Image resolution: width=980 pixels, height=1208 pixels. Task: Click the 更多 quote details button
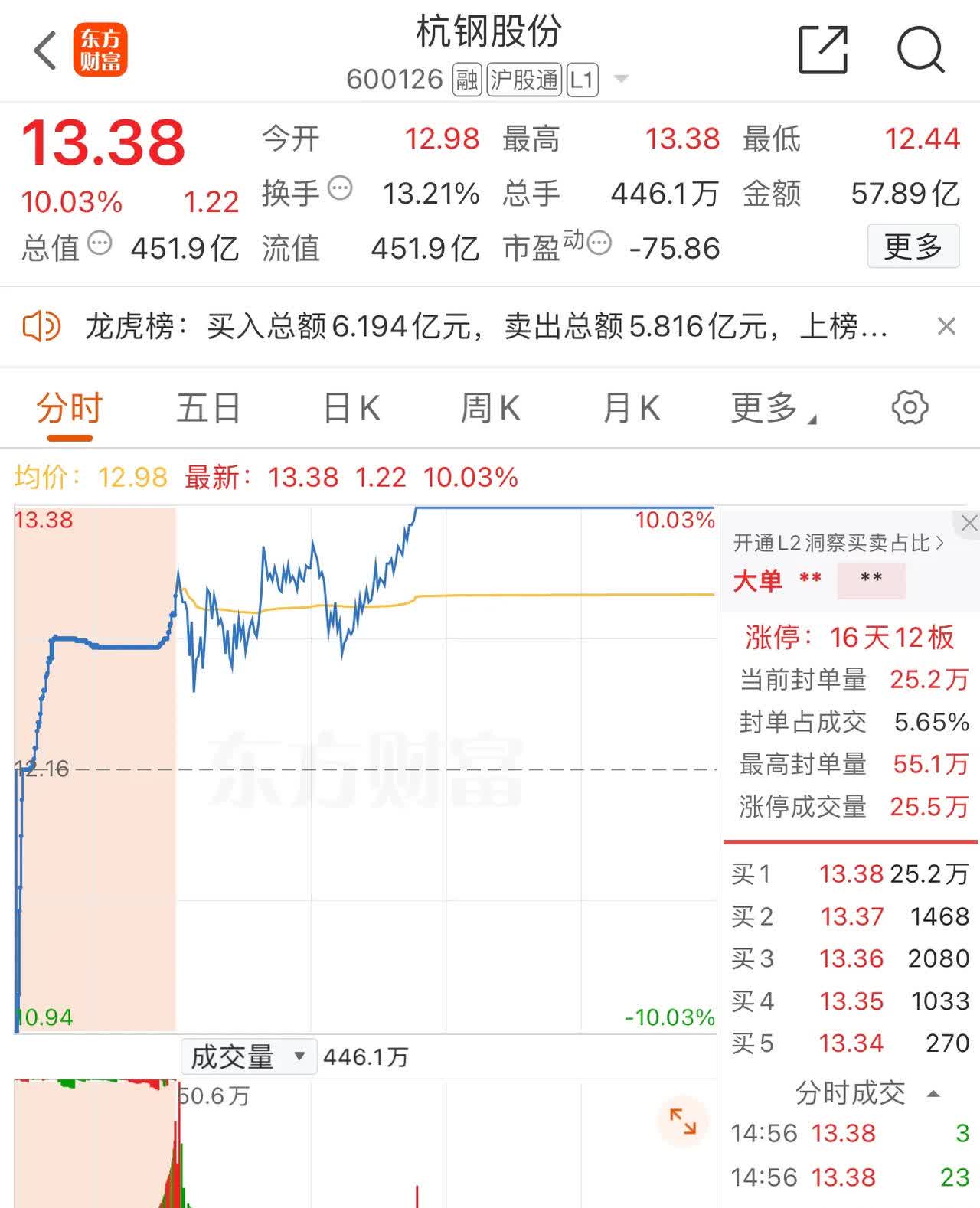(913, 246)
